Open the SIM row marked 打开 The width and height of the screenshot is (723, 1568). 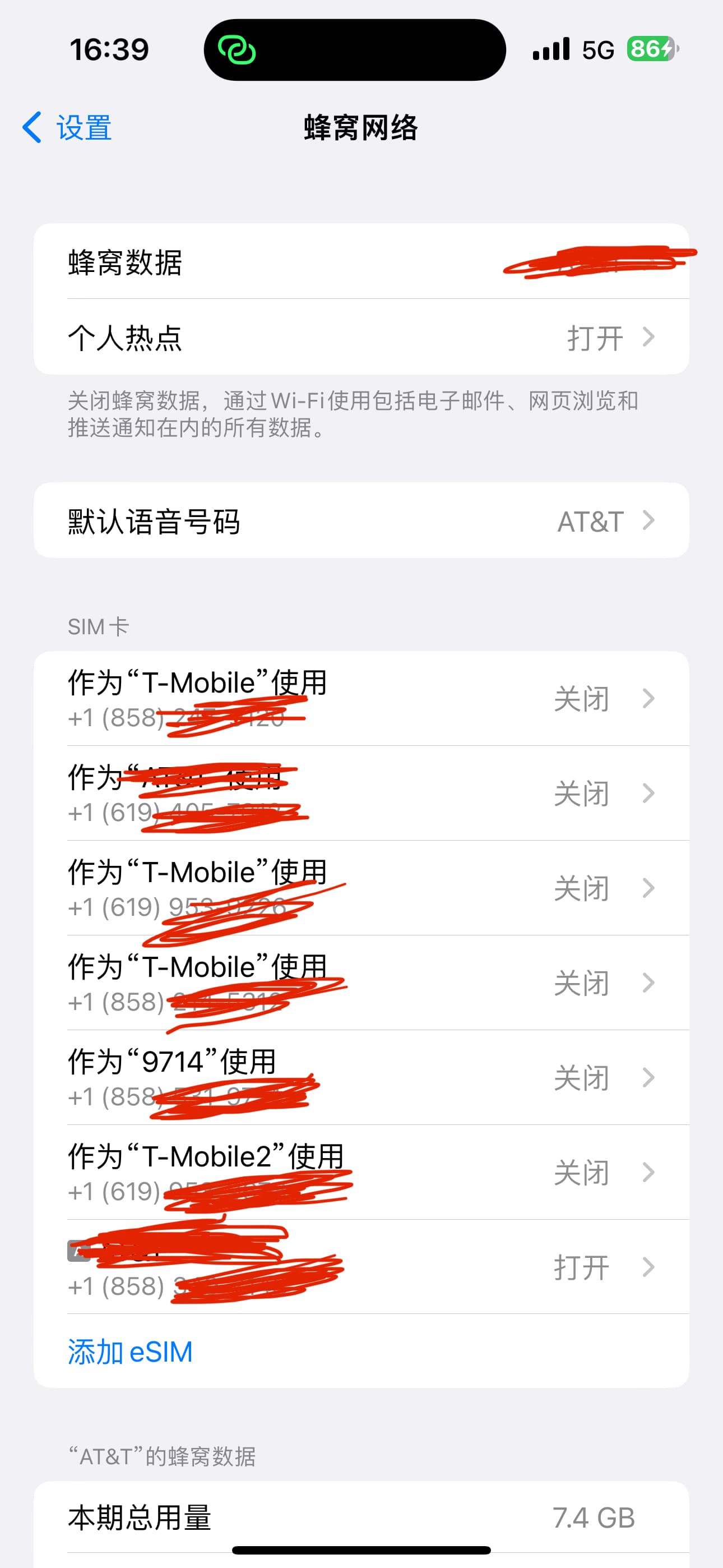point(360,1267)
